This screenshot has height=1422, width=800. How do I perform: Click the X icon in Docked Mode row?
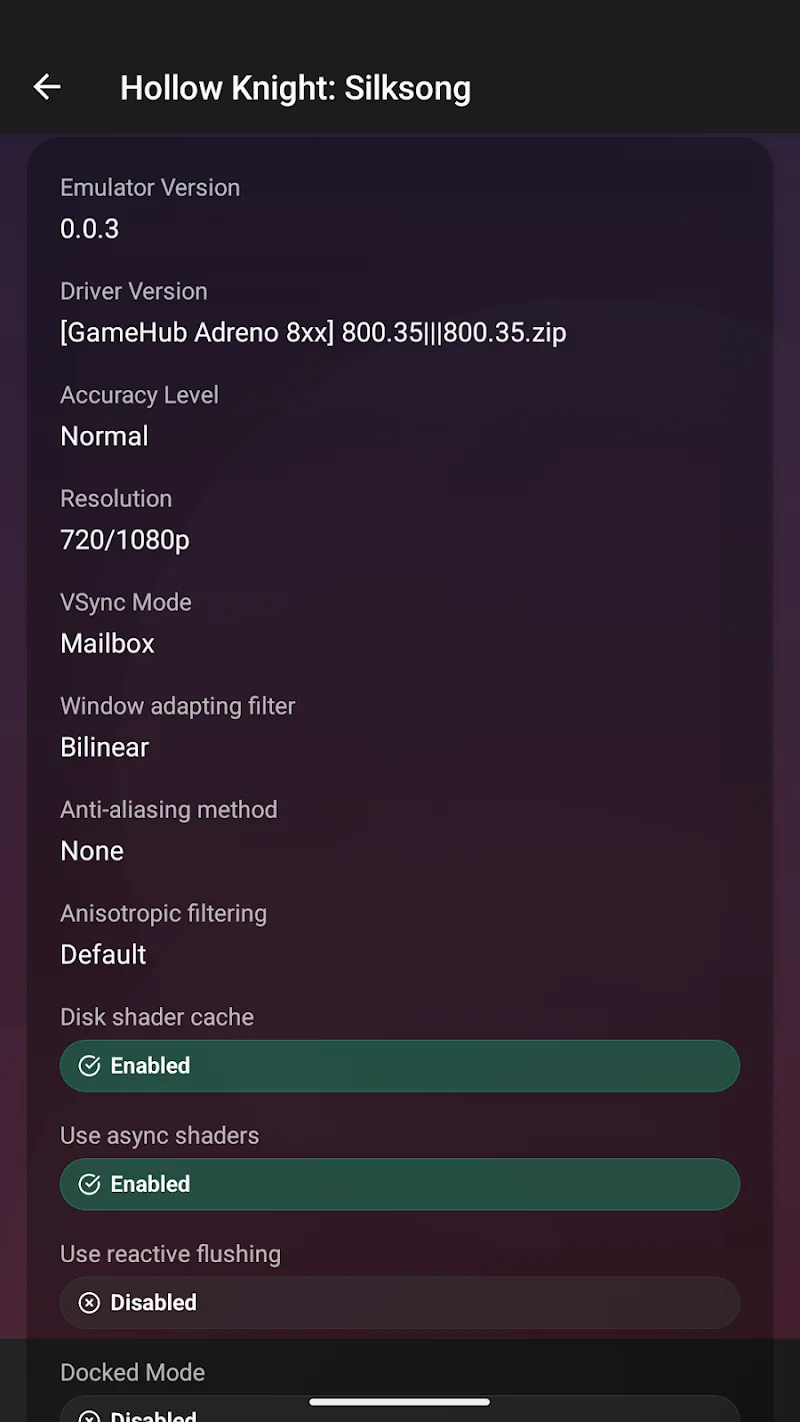coord(89,1414)
